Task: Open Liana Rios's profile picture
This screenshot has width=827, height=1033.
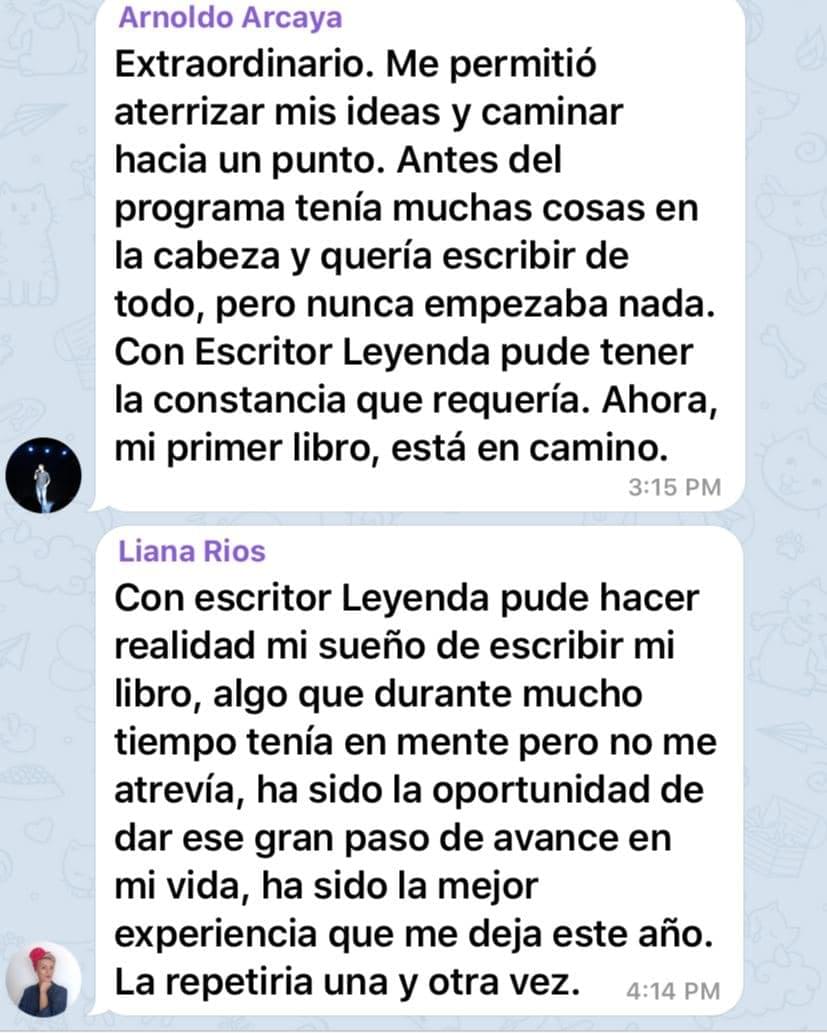Action: pyautogui.click(x=42, y=979)
